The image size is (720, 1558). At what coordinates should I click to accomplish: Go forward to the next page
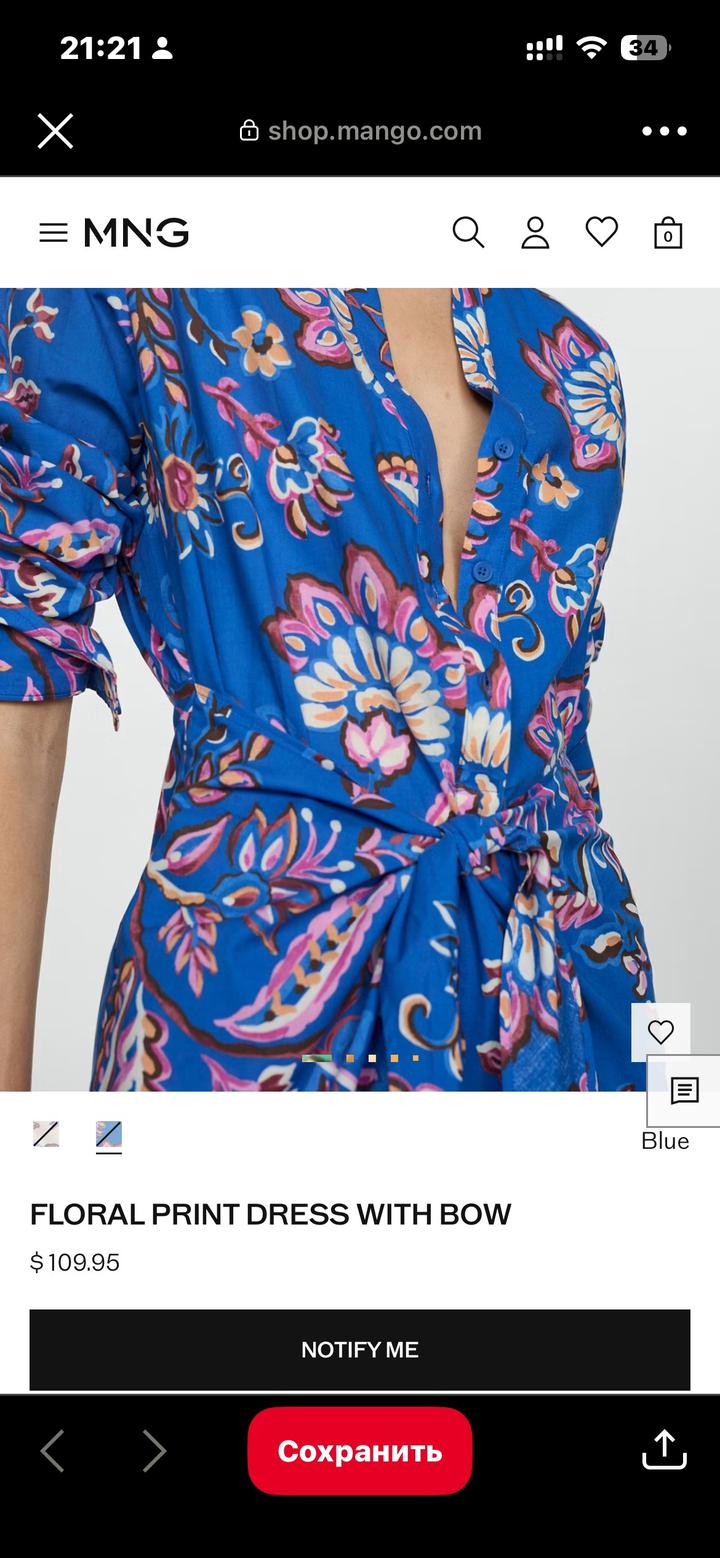[153, 1451]
